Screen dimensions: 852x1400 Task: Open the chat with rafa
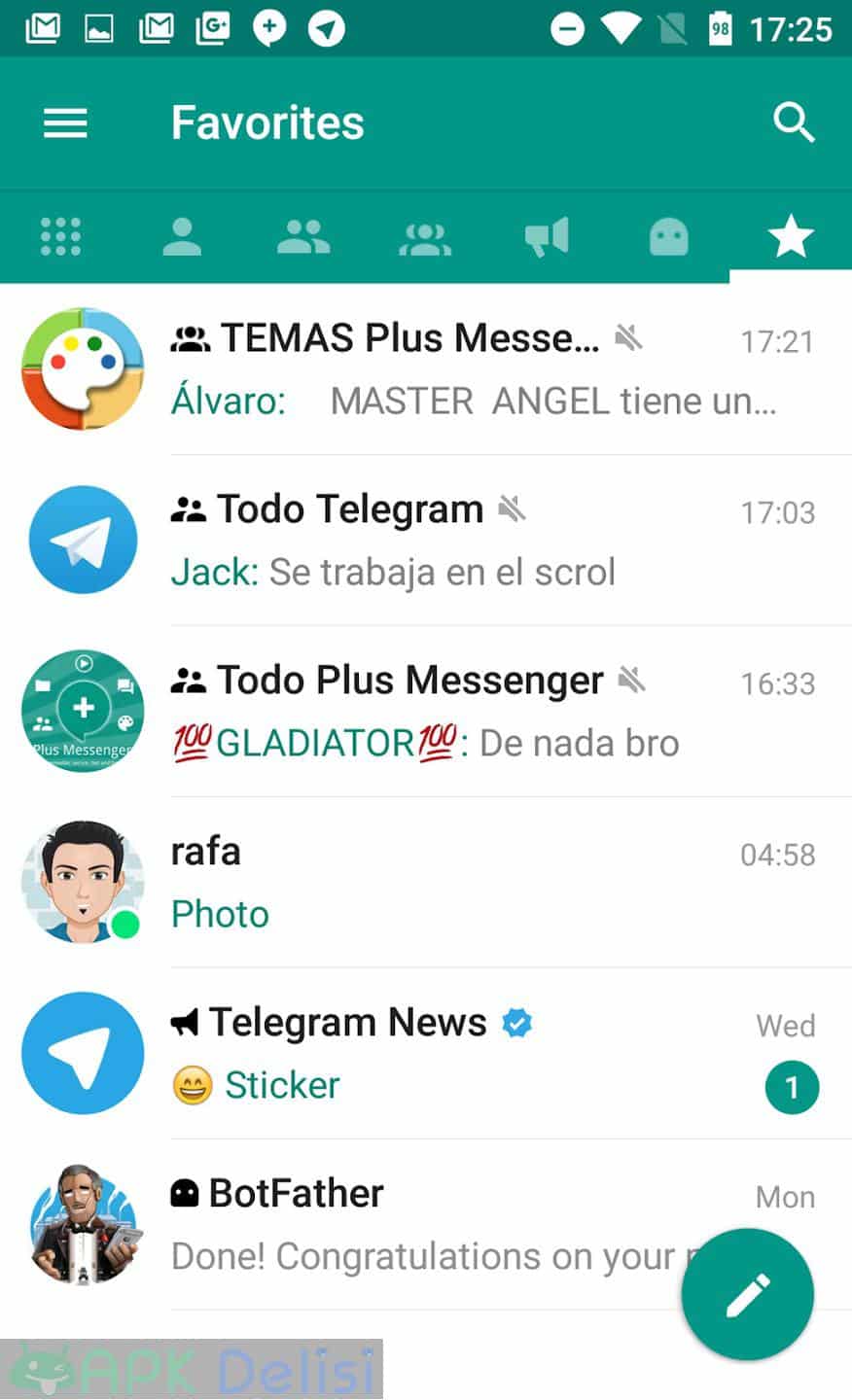[426, 883]
